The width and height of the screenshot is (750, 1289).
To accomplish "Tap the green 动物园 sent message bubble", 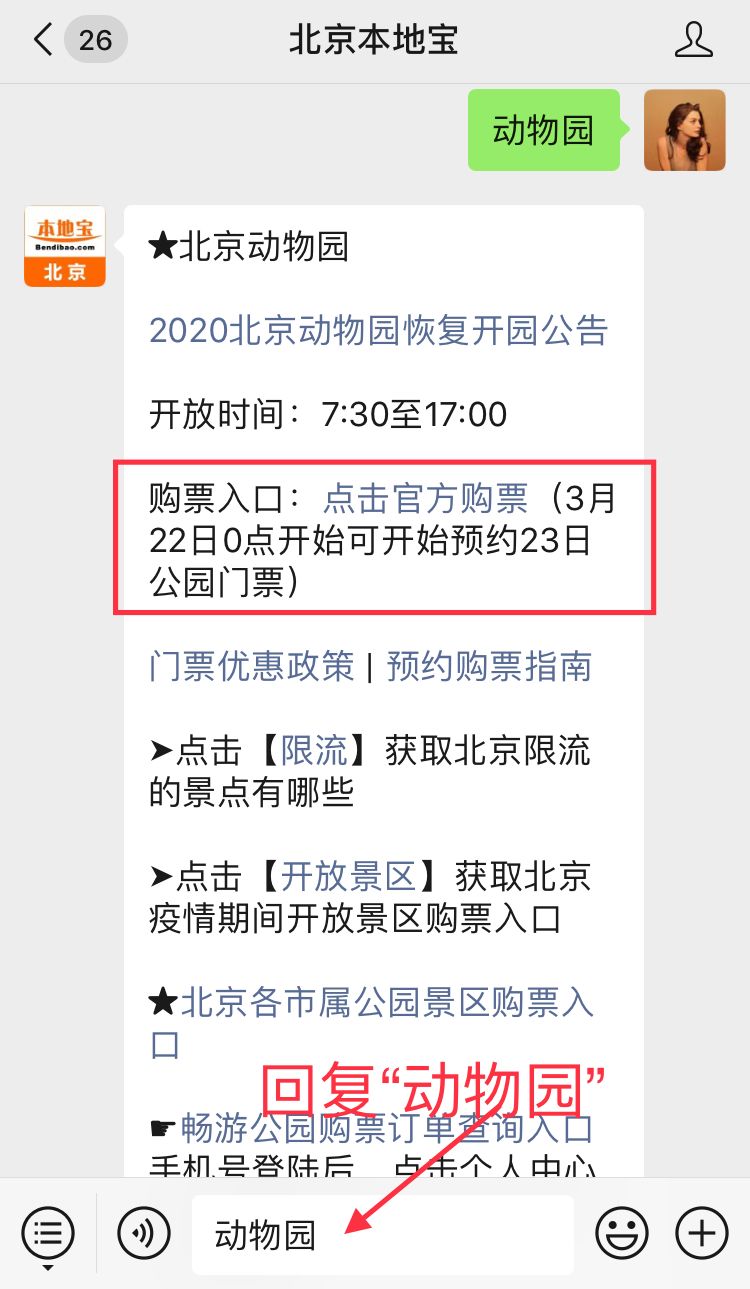I will tap(543, 130).
